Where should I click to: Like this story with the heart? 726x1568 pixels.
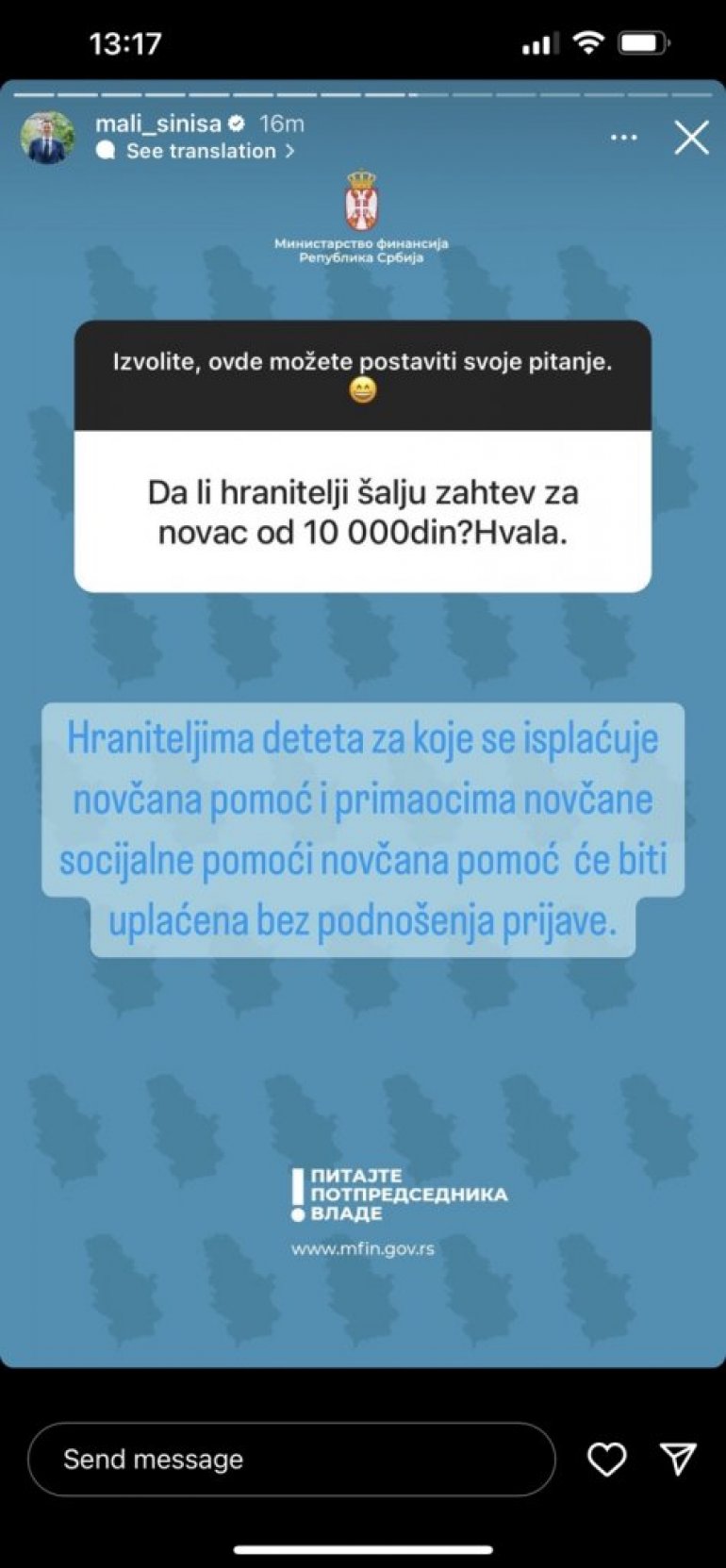coord(606,1459)
